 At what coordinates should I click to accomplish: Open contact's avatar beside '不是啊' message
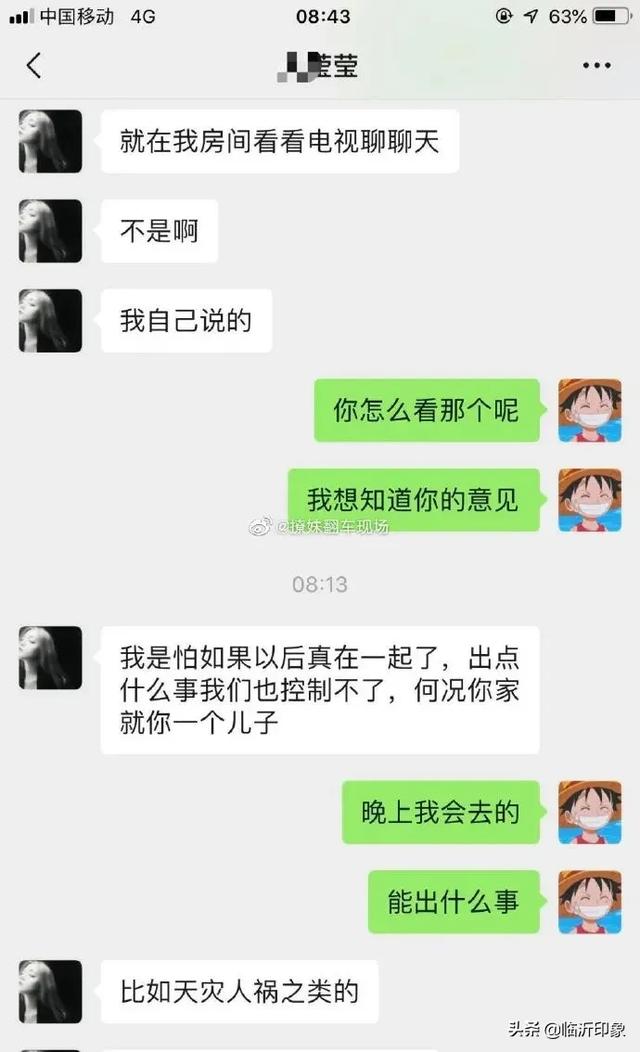tap(50, 231)
